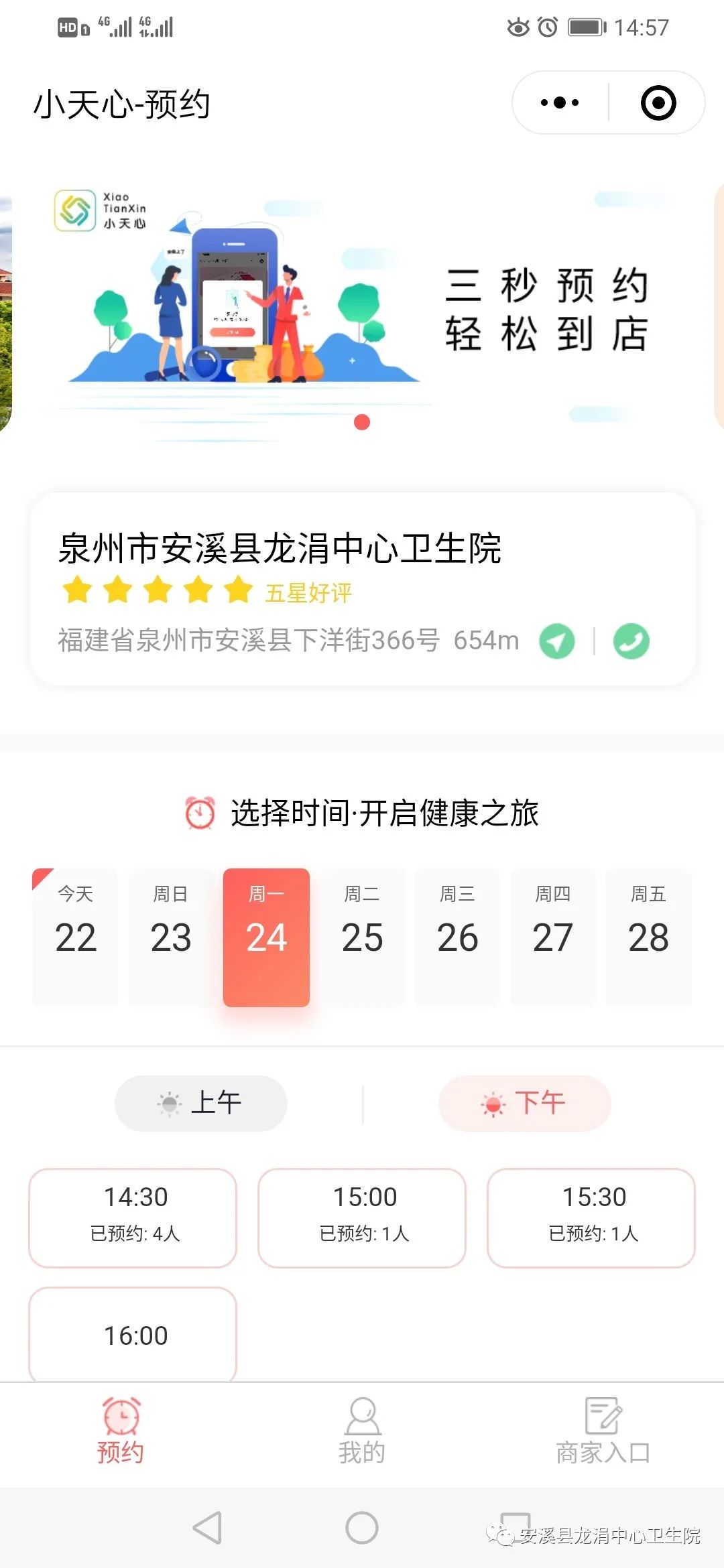Book the 14:30 time slot
724x1568 pixels.
(133, 1218)
